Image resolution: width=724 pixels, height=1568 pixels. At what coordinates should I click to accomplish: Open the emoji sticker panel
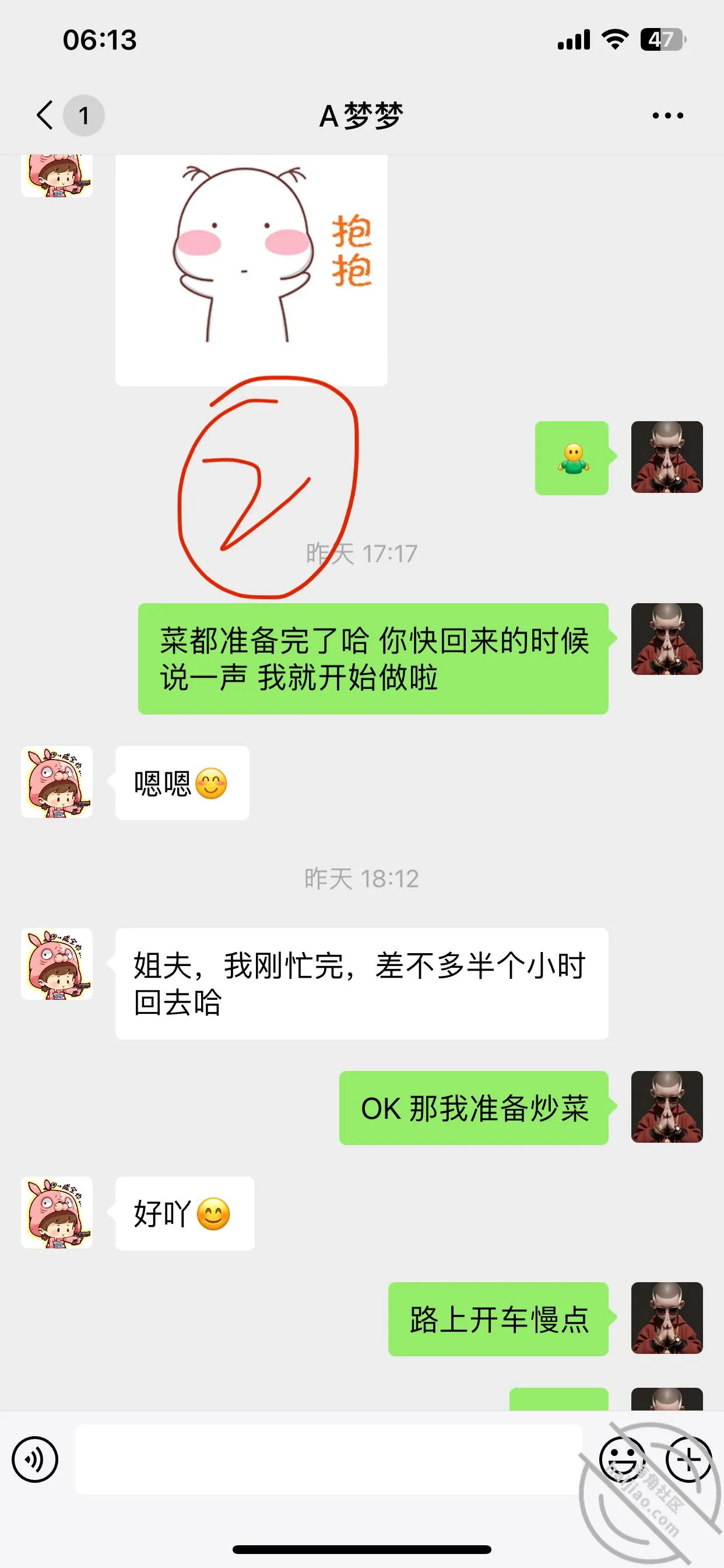[x=623, y=1459]
